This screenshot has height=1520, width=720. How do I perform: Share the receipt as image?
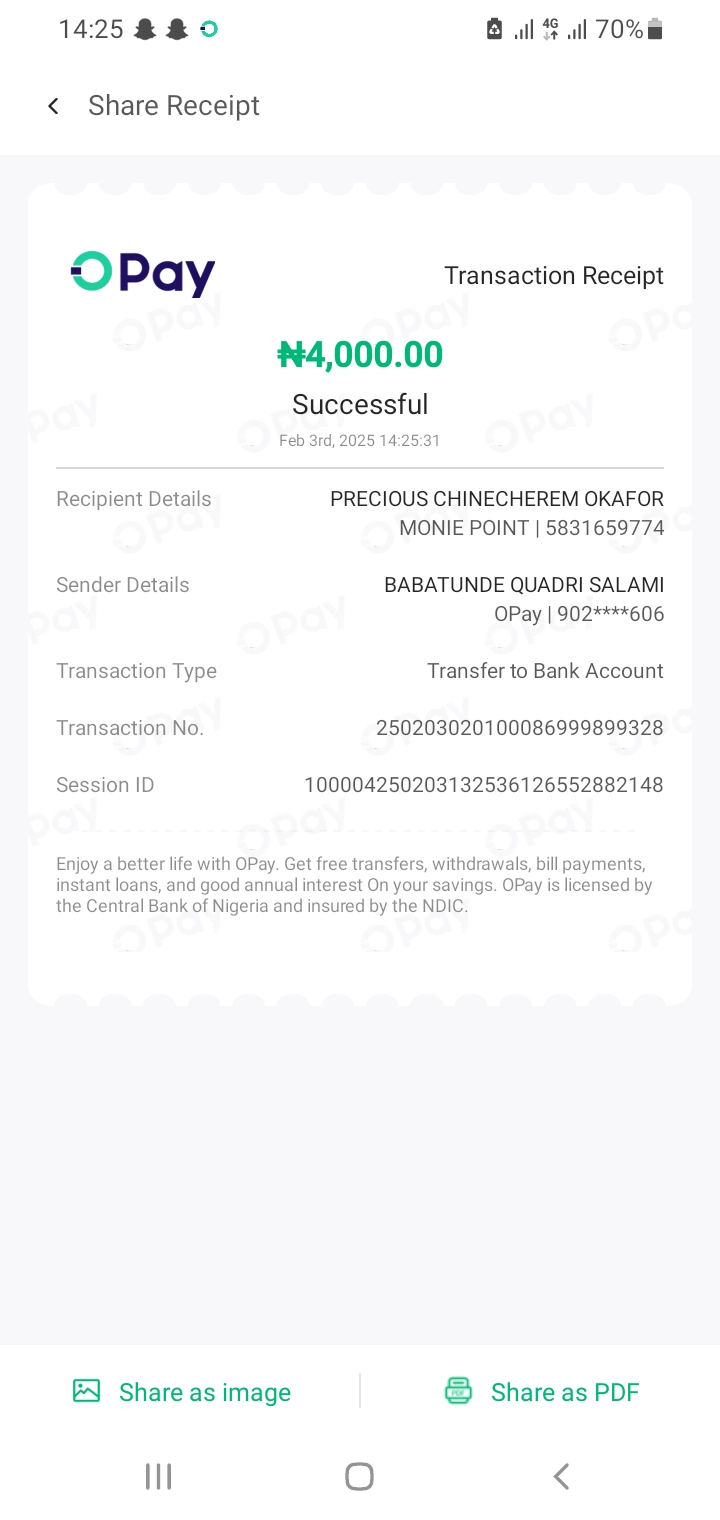[182, 1392]
